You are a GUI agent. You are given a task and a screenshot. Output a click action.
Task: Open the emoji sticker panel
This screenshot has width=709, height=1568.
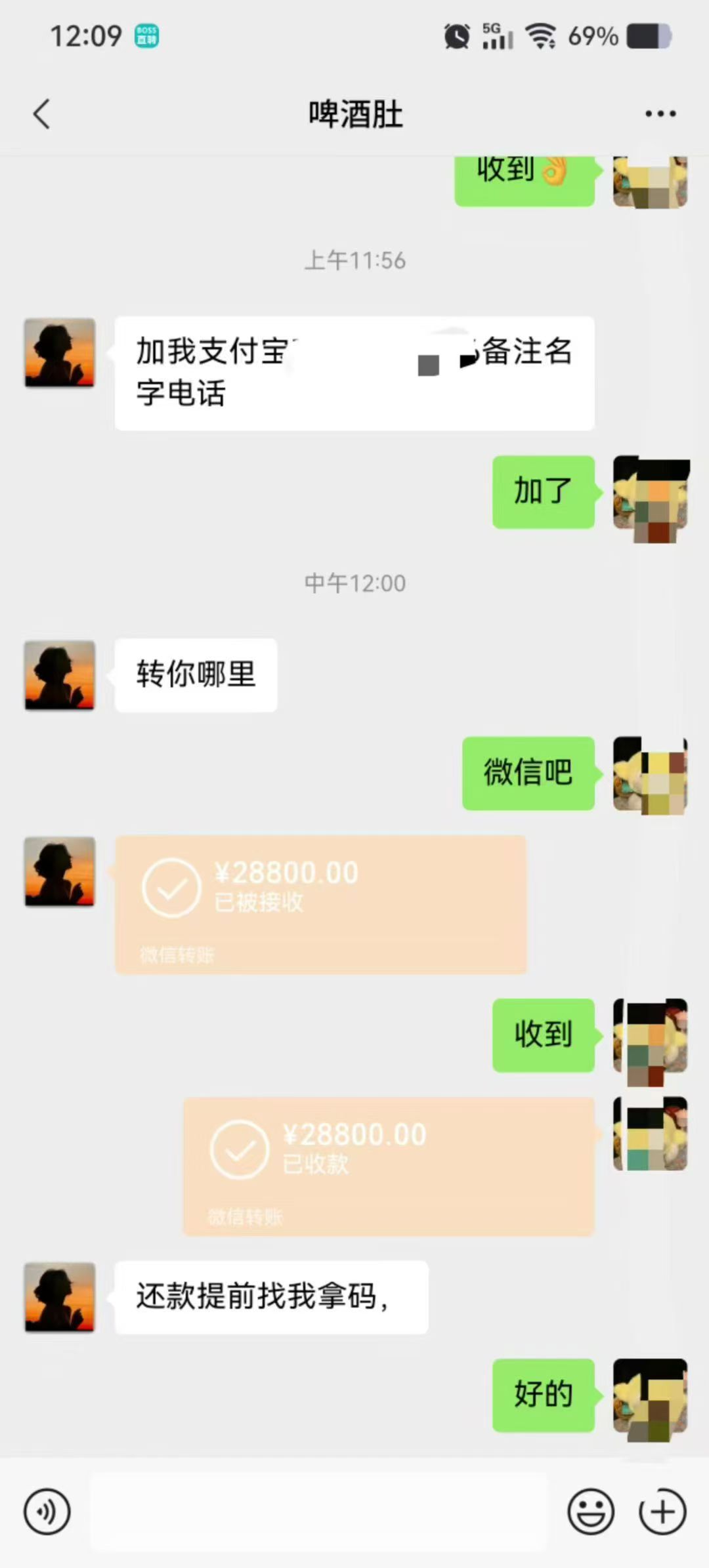pos(591,1512)
